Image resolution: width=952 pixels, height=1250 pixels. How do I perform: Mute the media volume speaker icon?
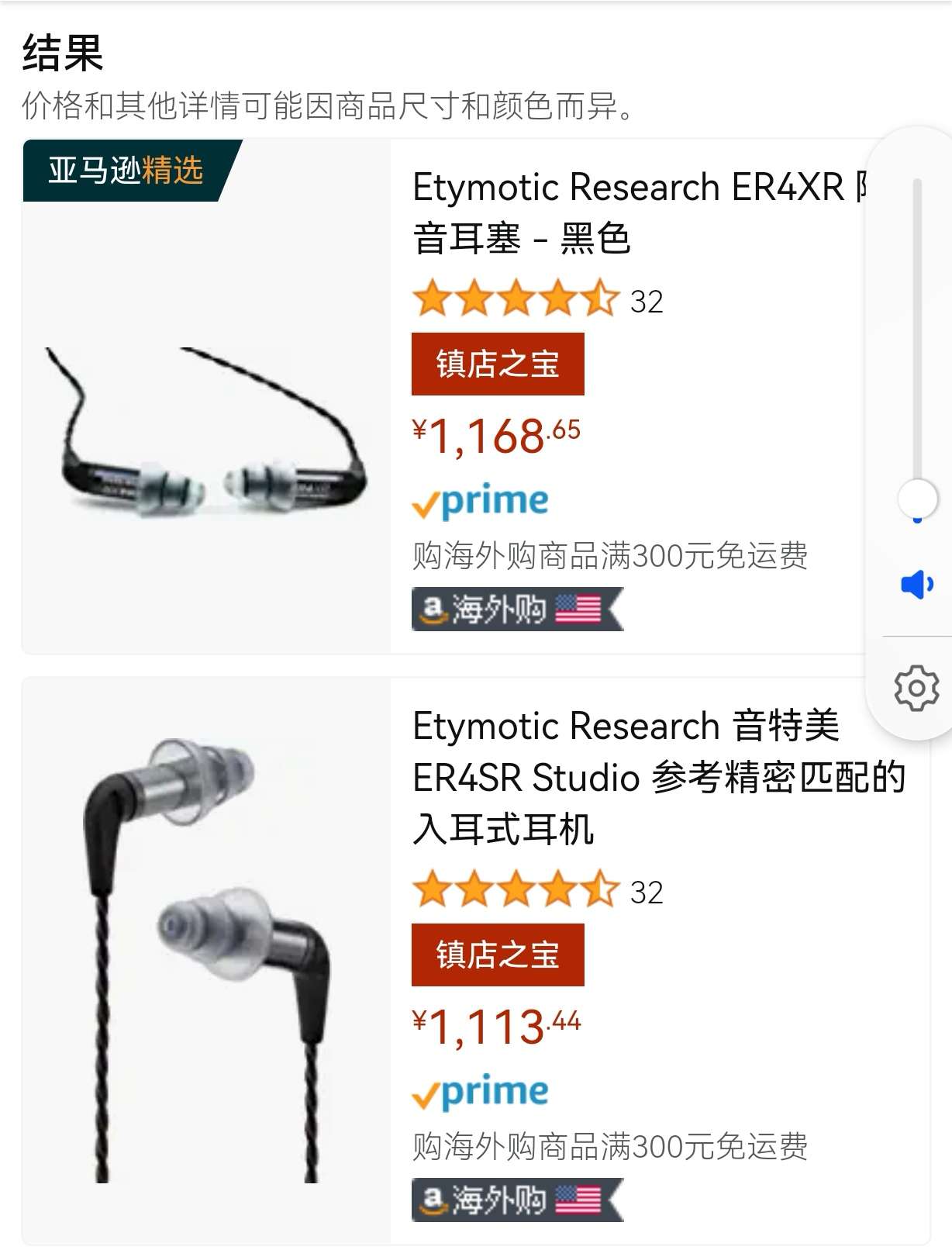(x=917, y=584)
